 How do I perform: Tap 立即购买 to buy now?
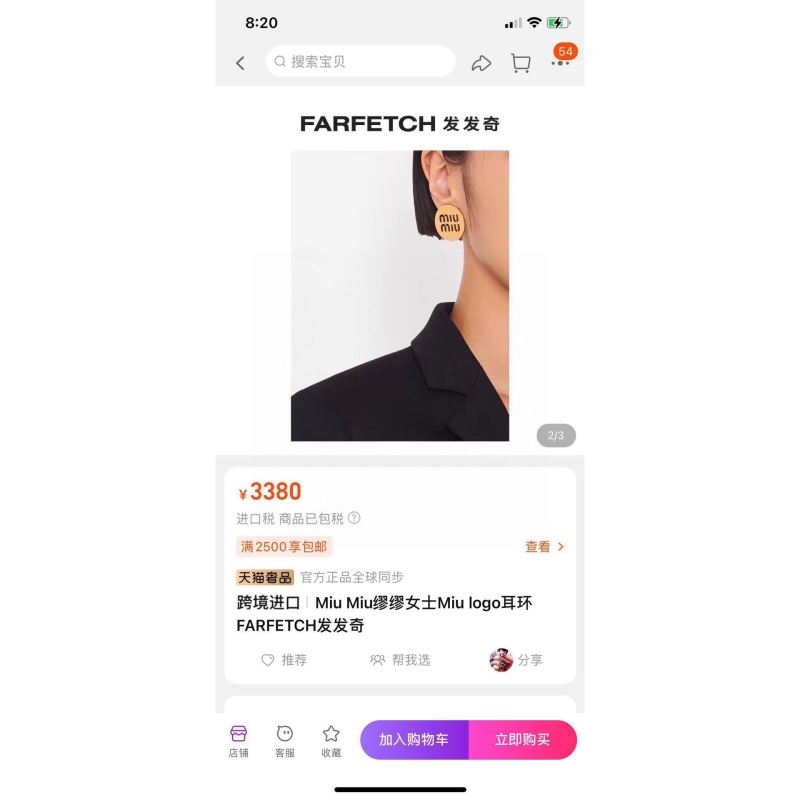[522, 740]
